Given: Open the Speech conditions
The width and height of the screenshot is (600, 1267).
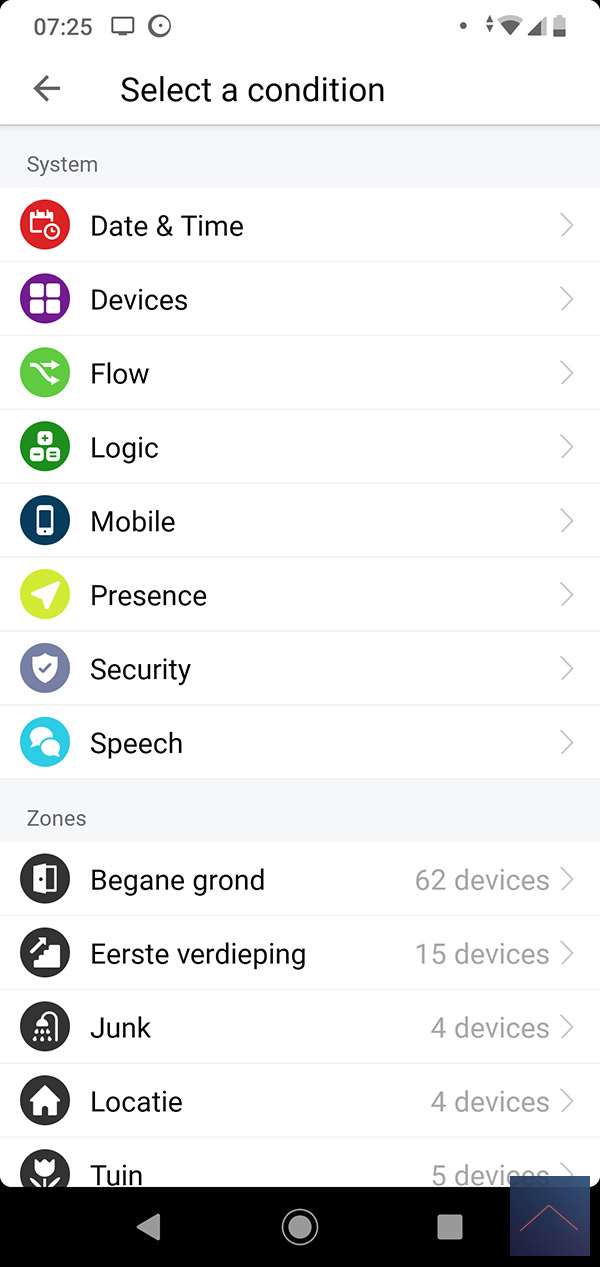Looking at the screenshot, I should (x=300, y=744).
